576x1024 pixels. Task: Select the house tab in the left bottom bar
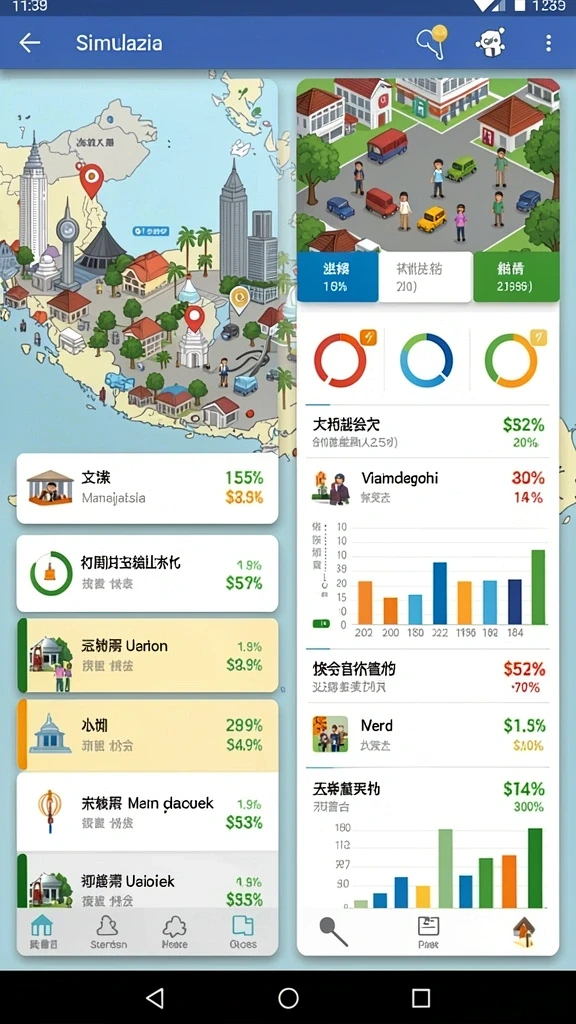click(x=42, y=931)
